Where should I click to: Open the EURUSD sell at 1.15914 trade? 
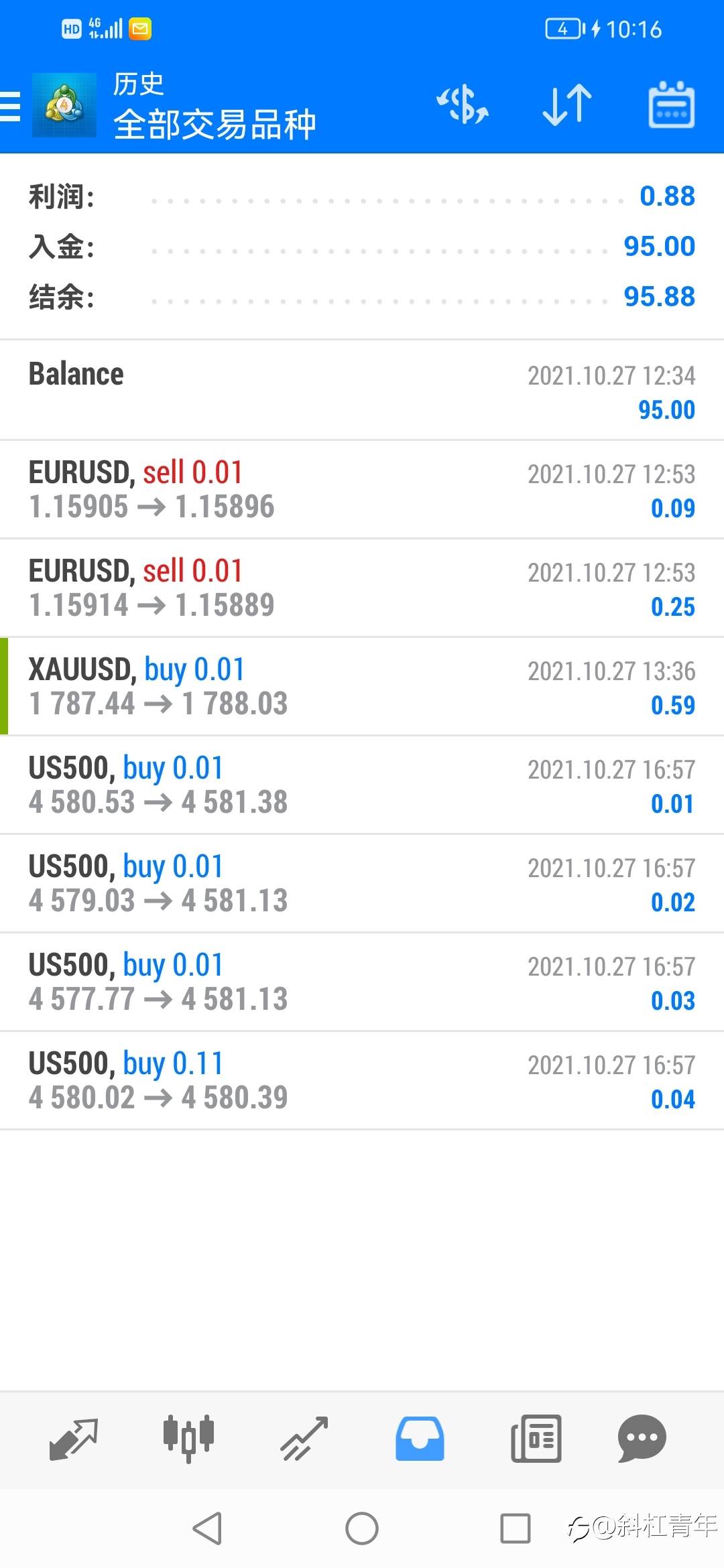click(362, 588)
